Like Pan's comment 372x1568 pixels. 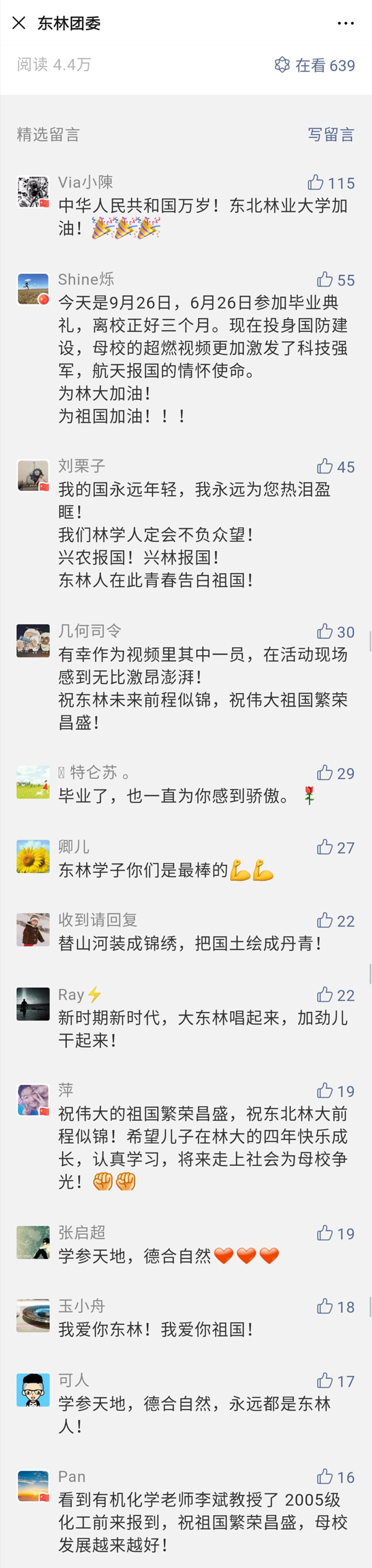click(325, 1476)
